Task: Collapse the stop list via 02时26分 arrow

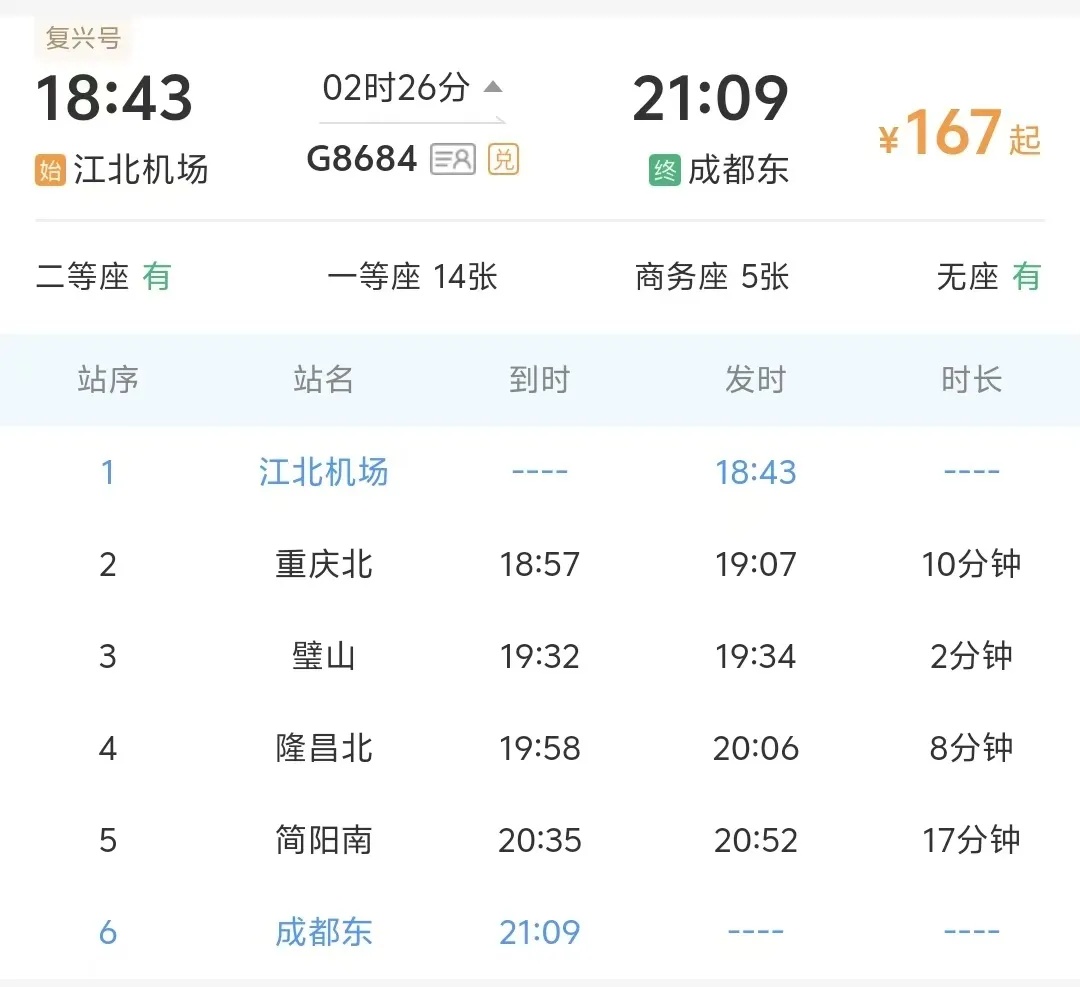Action: [x=492, y=88]
